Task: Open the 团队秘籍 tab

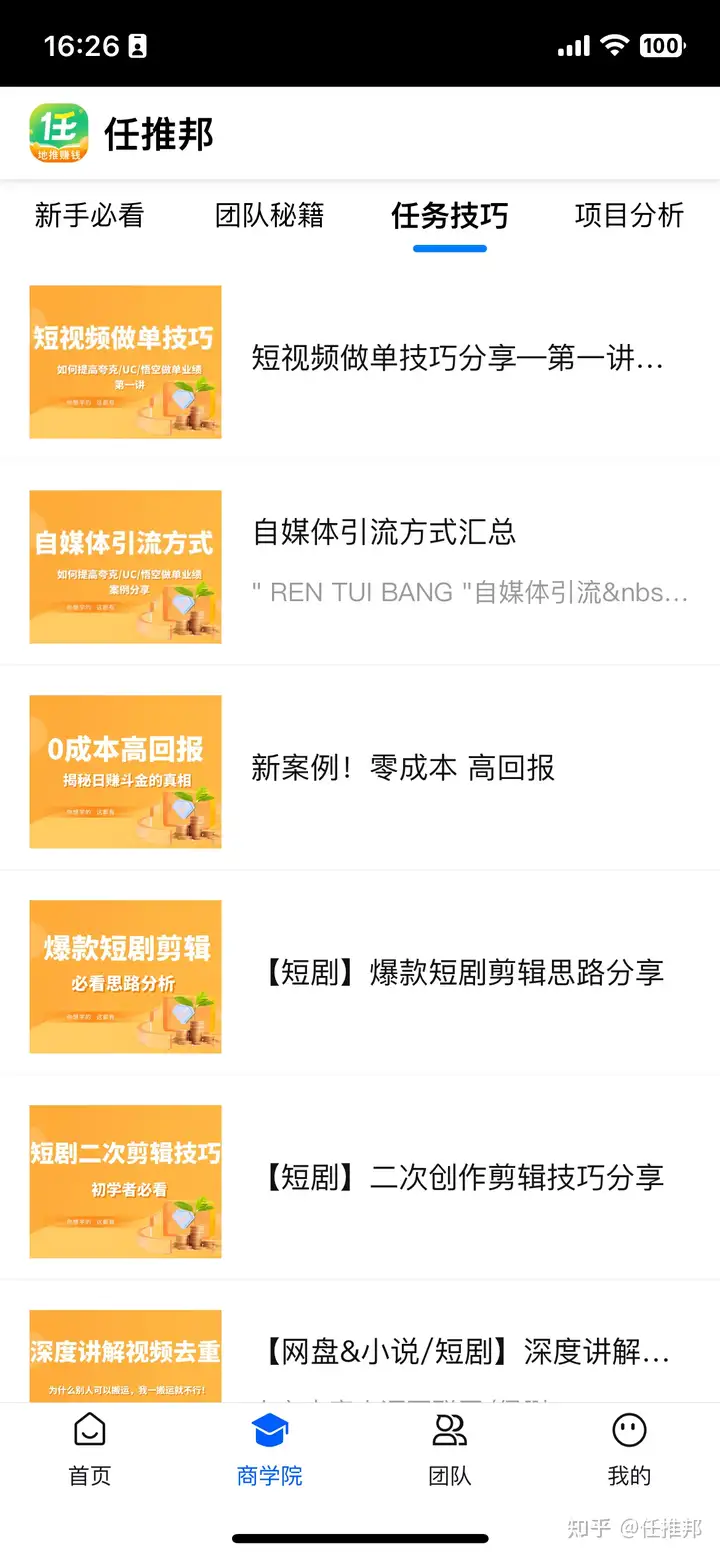Action: pos(270,215)
